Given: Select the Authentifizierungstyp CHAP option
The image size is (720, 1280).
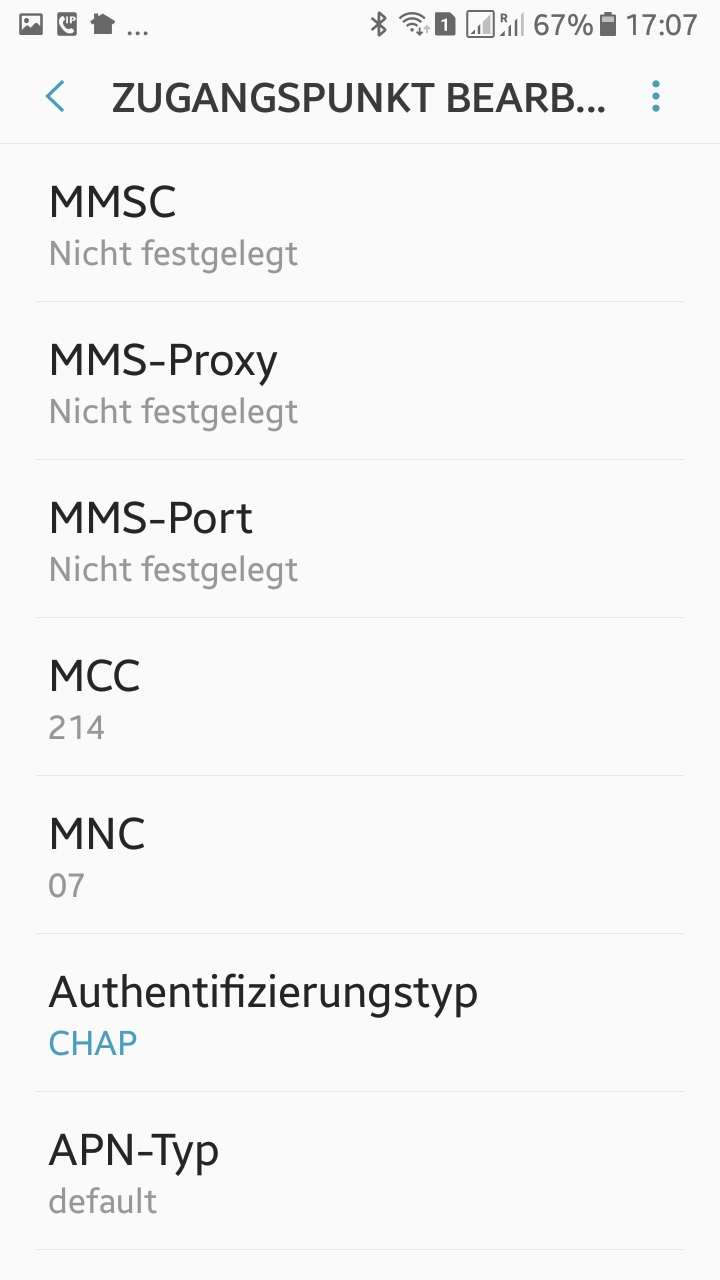Looking at the screenshot, I should tap(360, 1014).
